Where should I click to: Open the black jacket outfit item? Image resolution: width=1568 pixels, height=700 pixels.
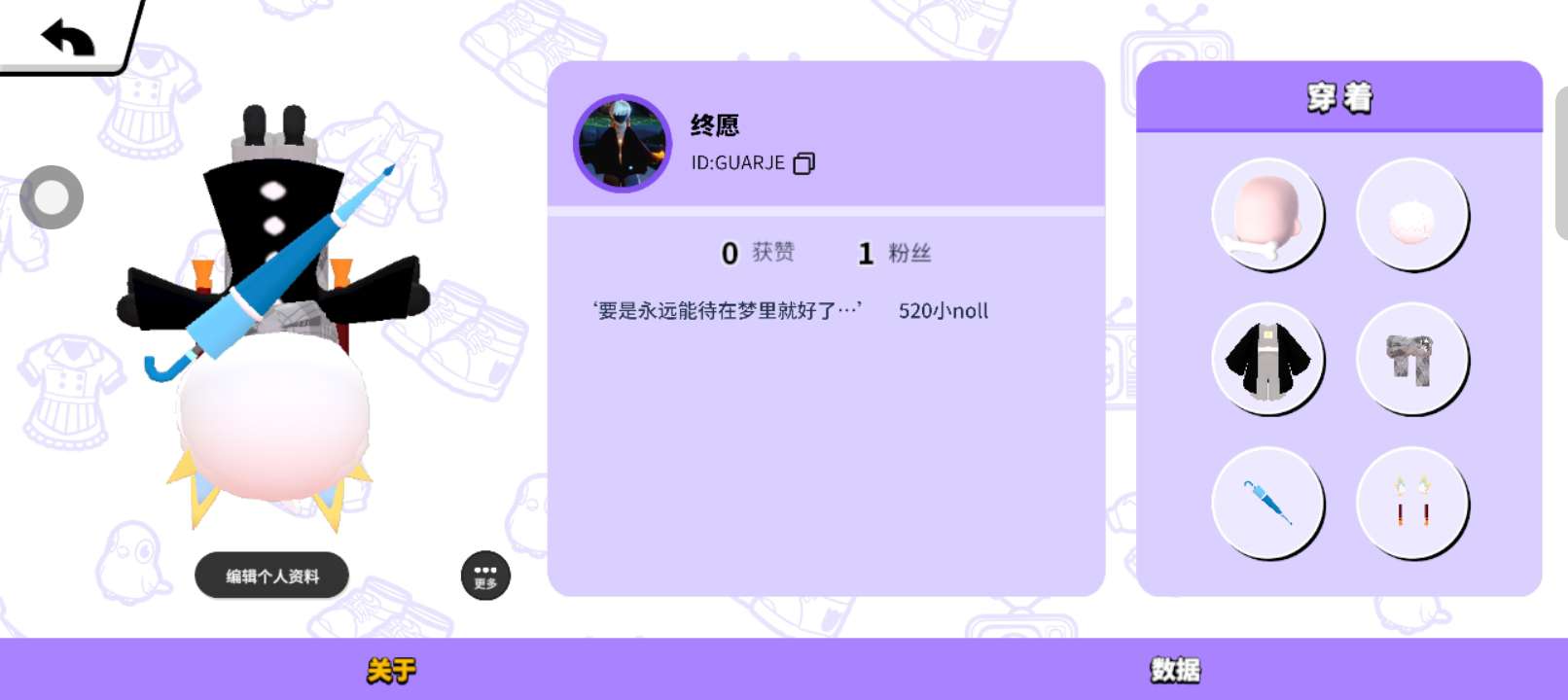(x=1267, y=359)
